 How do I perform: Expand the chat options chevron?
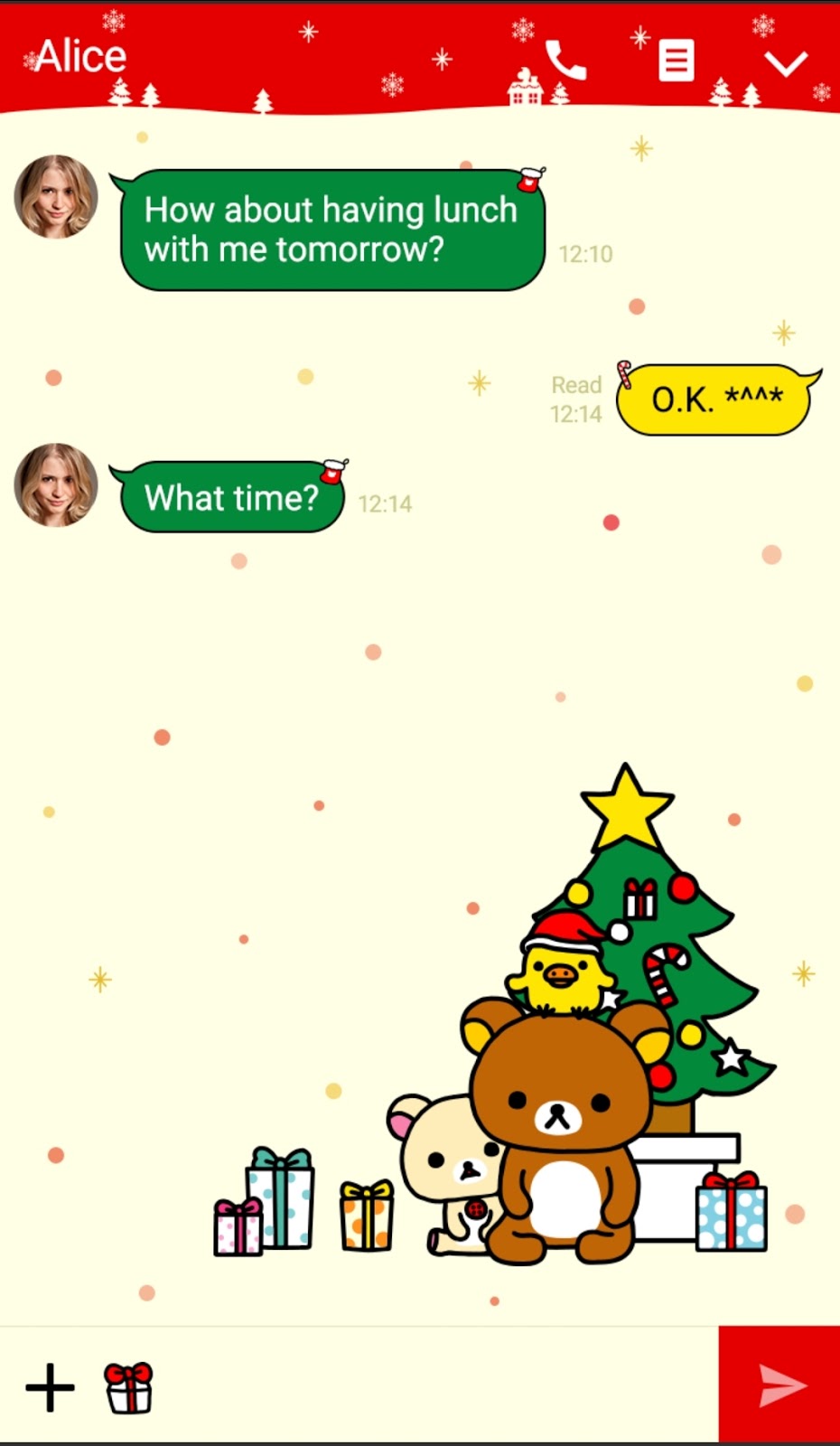[x=786, y=63]
